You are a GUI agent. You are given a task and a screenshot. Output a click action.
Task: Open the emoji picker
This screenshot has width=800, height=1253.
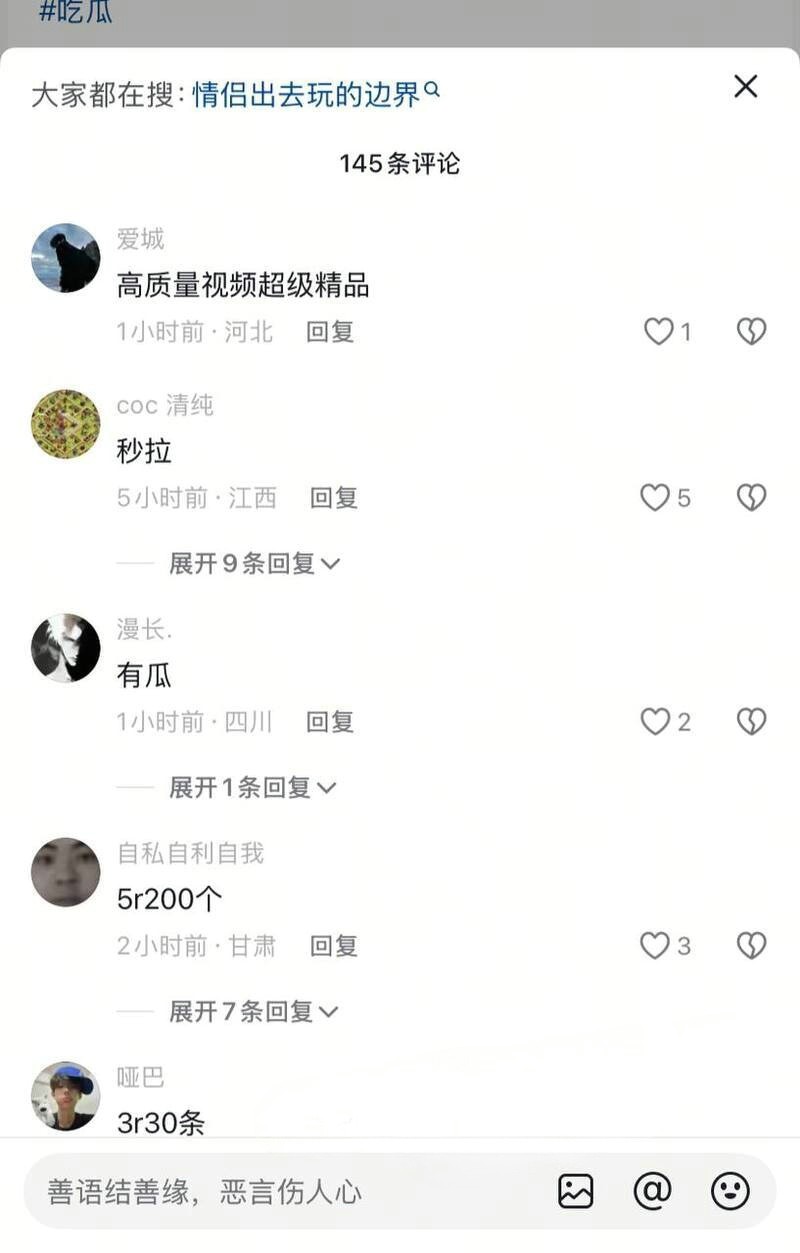(730, 1191)
